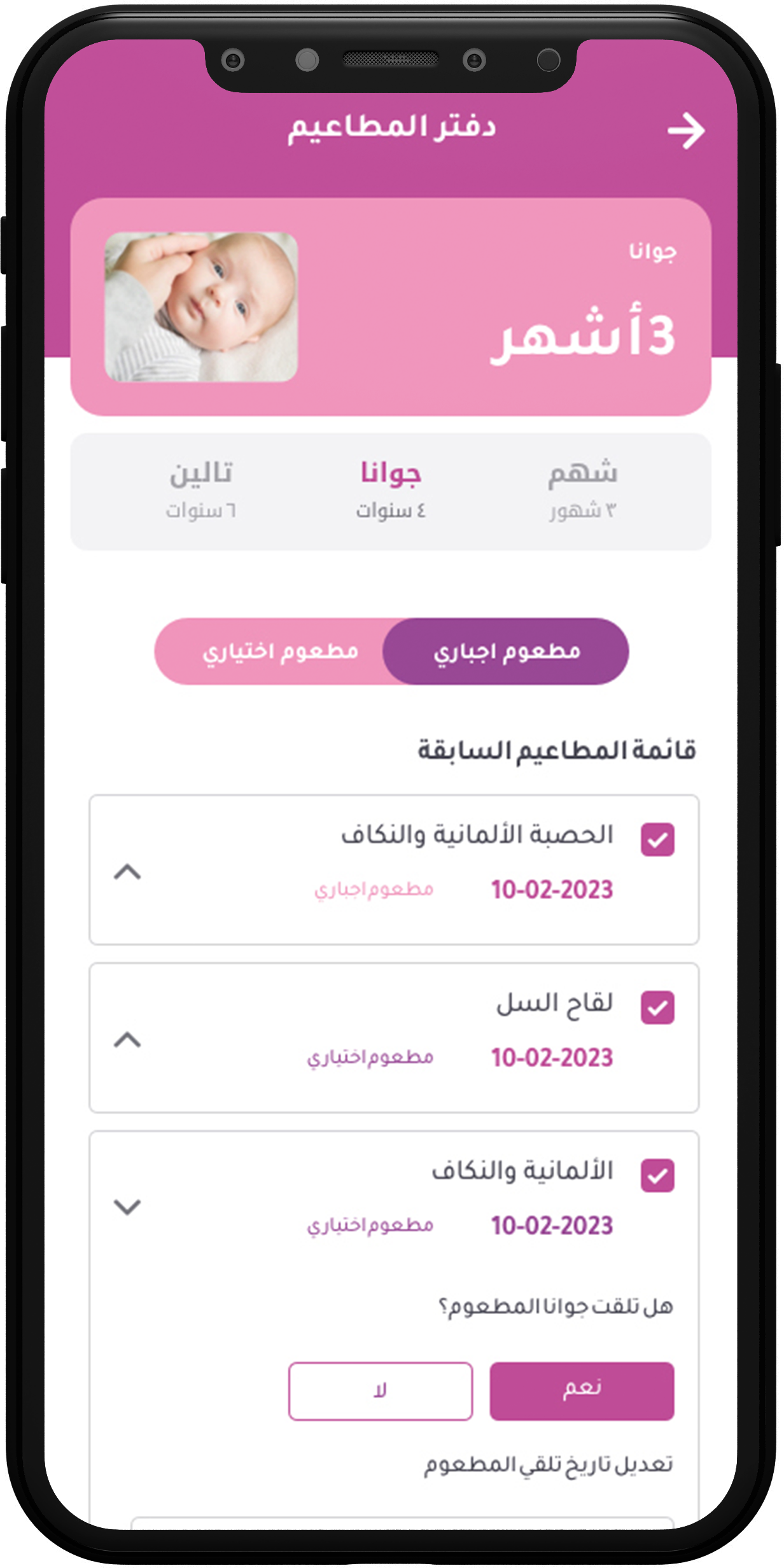Uncheck the الحصبة الألمانية والنكاف vaccine checkbox
Screen dimensions: 784x1568
(x=657, y=840)
